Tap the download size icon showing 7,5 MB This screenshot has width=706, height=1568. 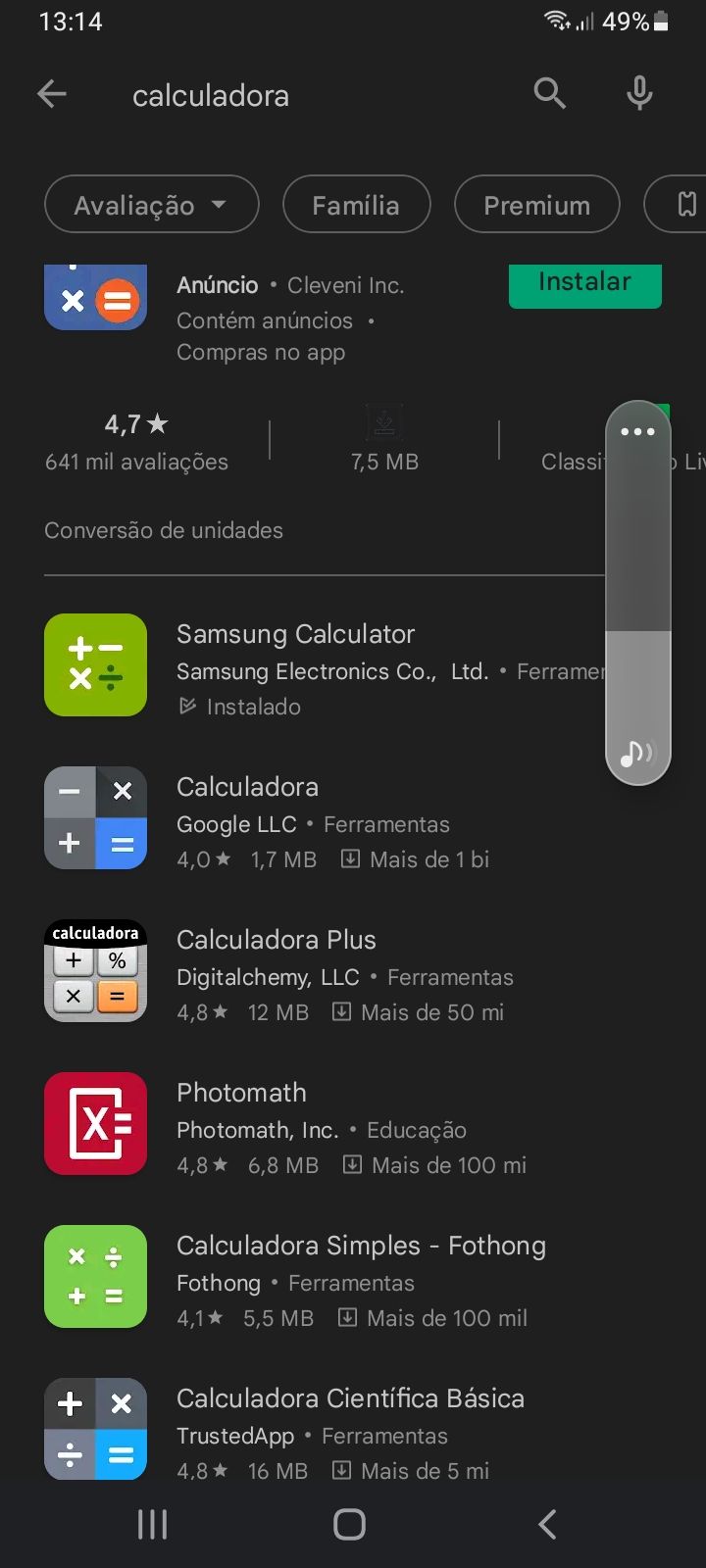tap(382, 423)
